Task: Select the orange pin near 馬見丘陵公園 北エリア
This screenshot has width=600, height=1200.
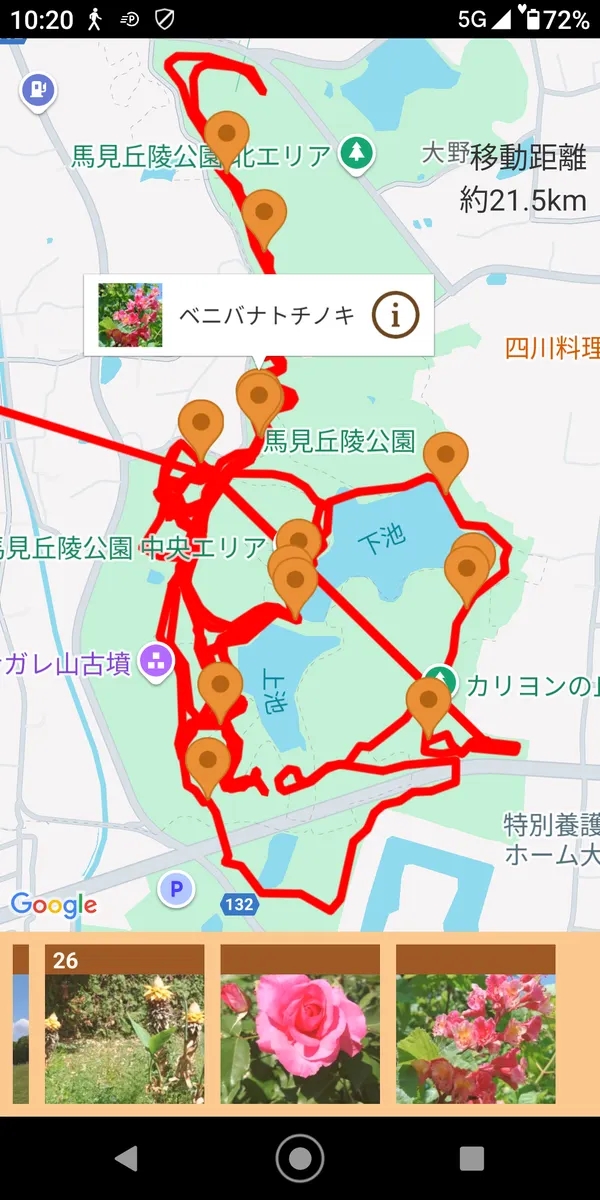Action: tap(227, 132)
